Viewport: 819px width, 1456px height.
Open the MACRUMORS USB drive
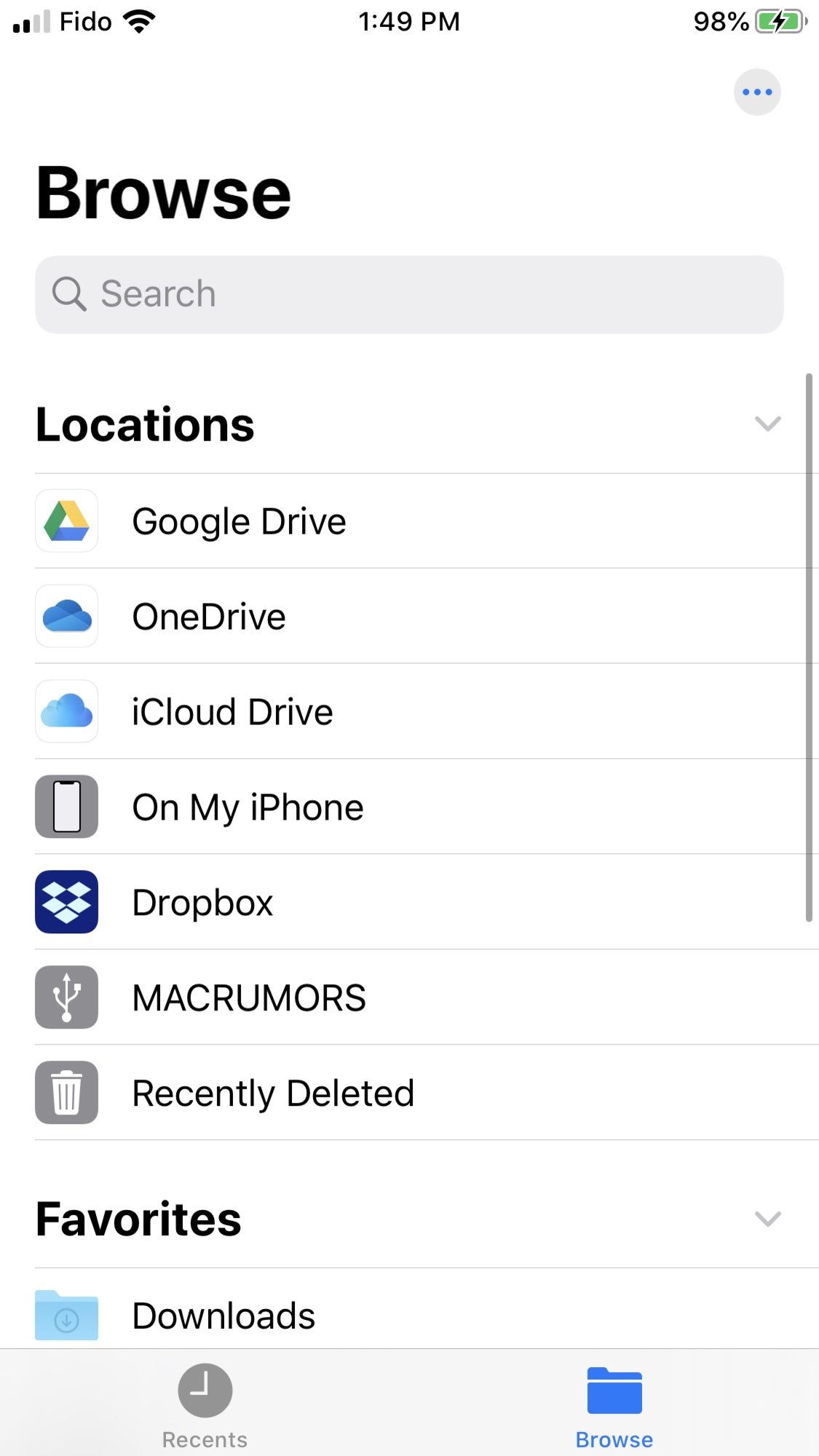pos(249,998)
